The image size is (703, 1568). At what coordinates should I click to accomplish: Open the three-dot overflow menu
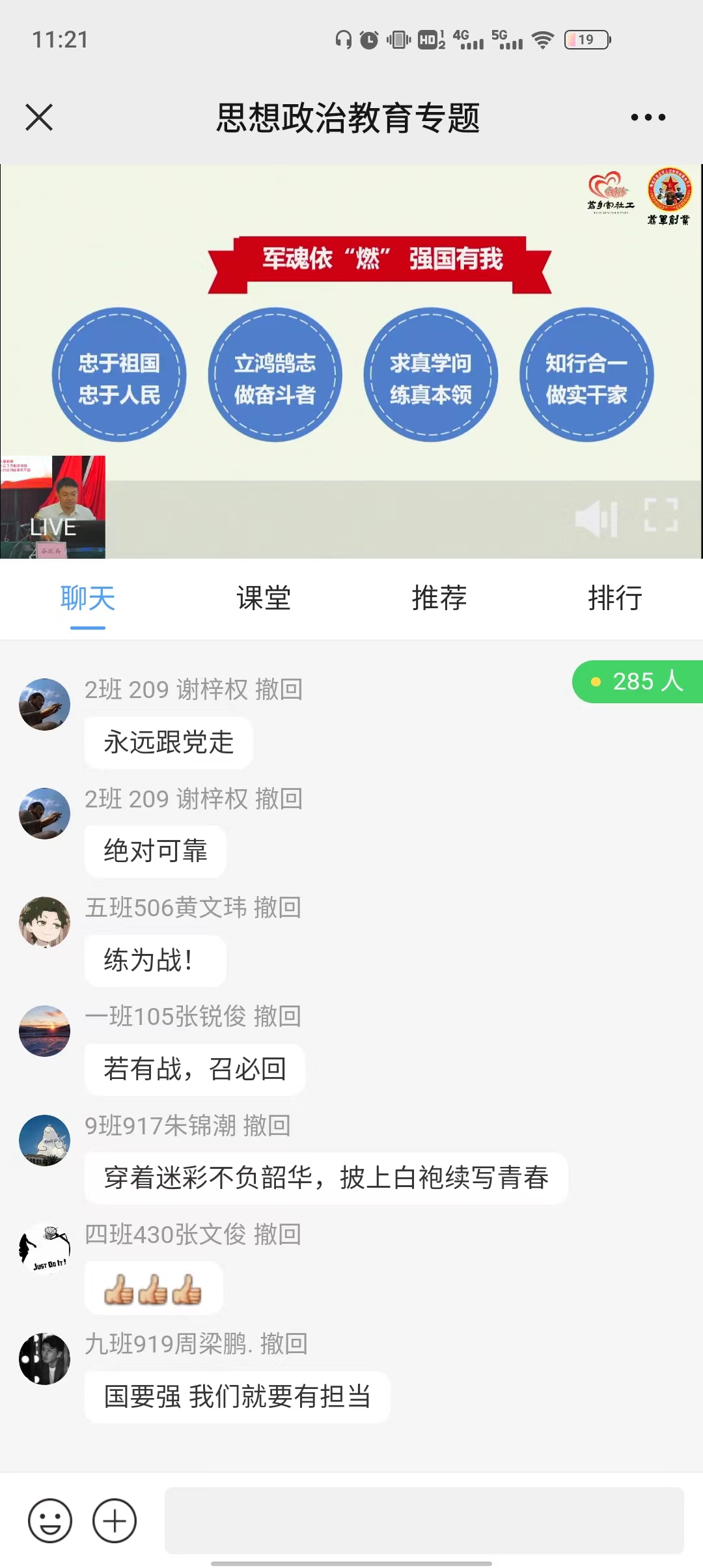click(648, 118)
